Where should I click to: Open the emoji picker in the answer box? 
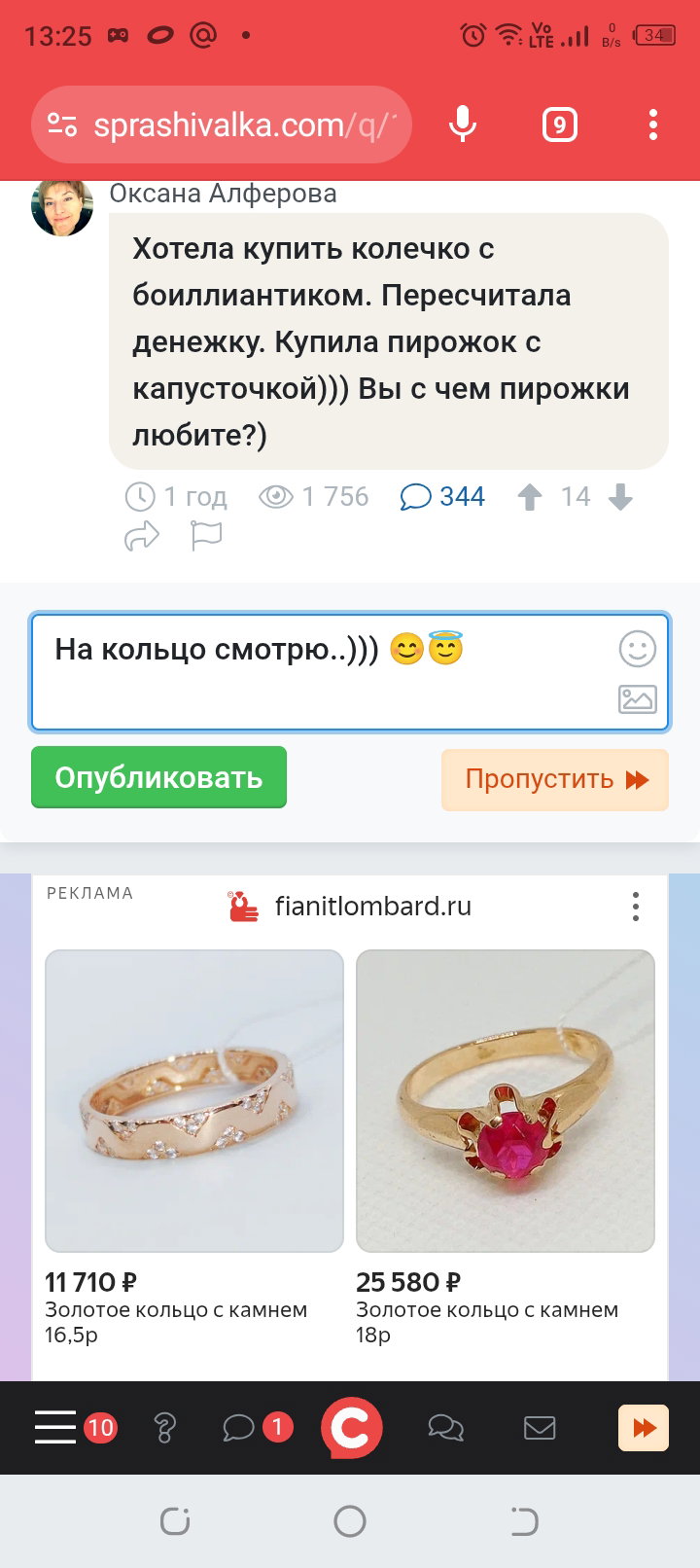(x=638, y=649)
